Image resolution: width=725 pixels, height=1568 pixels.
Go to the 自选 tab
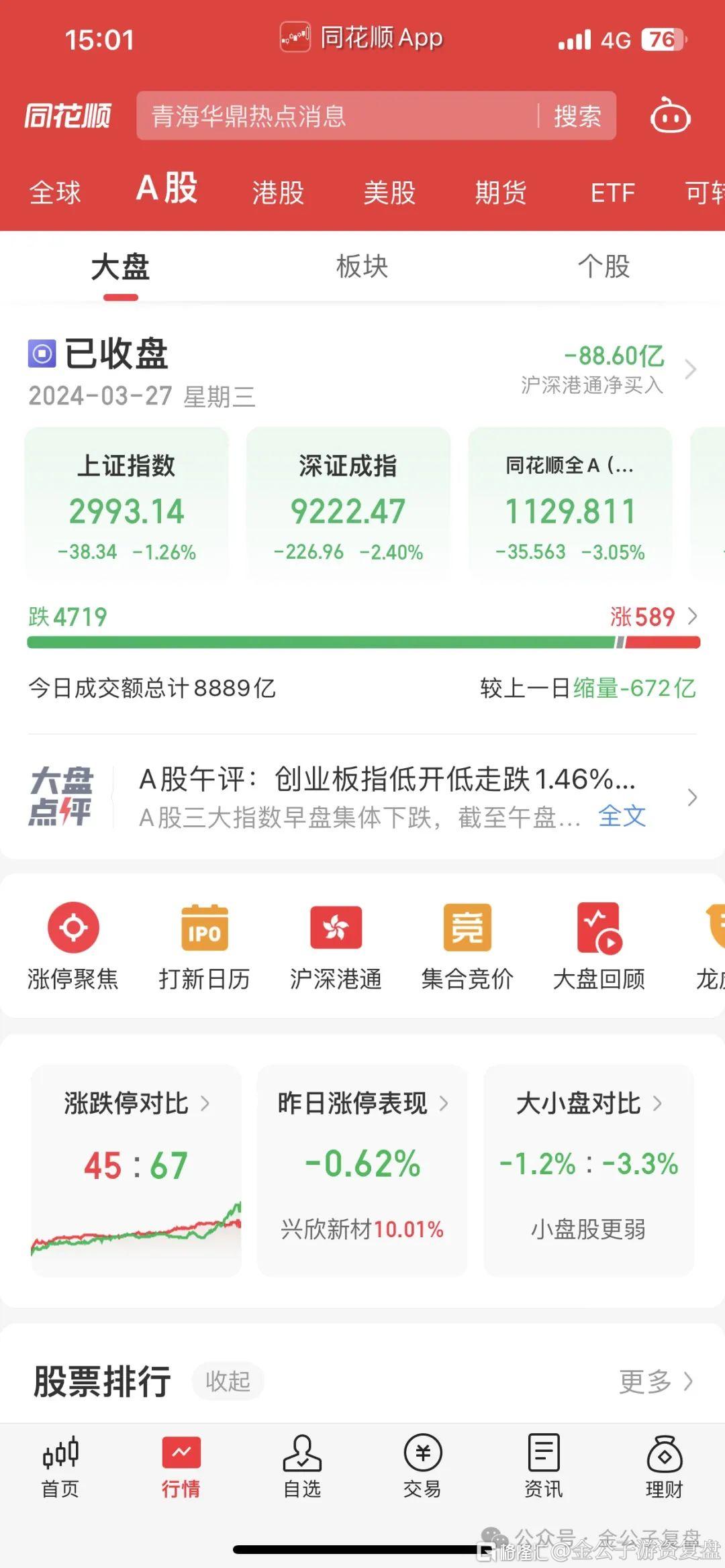coord(302,1467)
